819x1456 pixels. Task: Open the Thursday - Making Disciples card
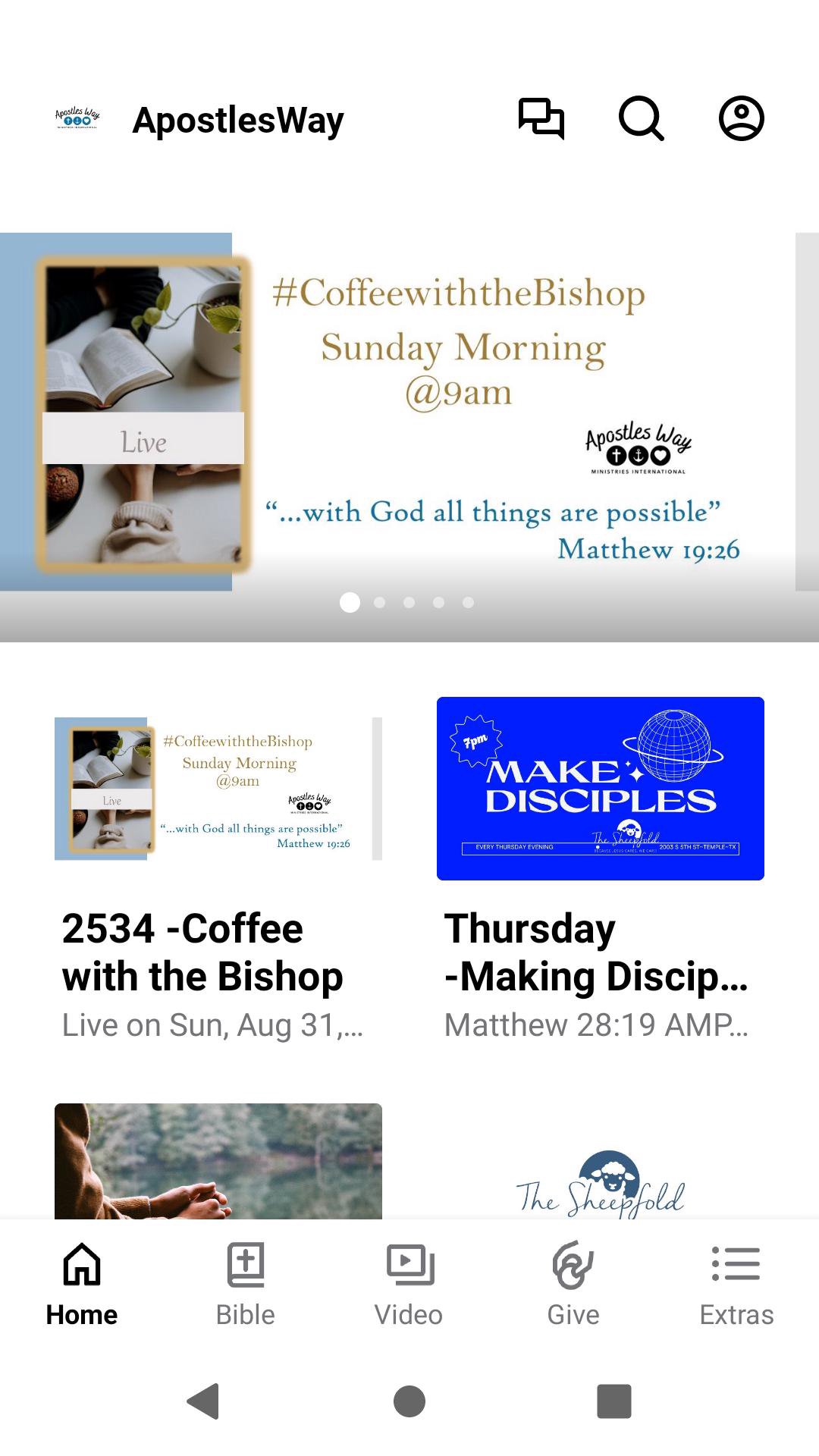[601, 872]
